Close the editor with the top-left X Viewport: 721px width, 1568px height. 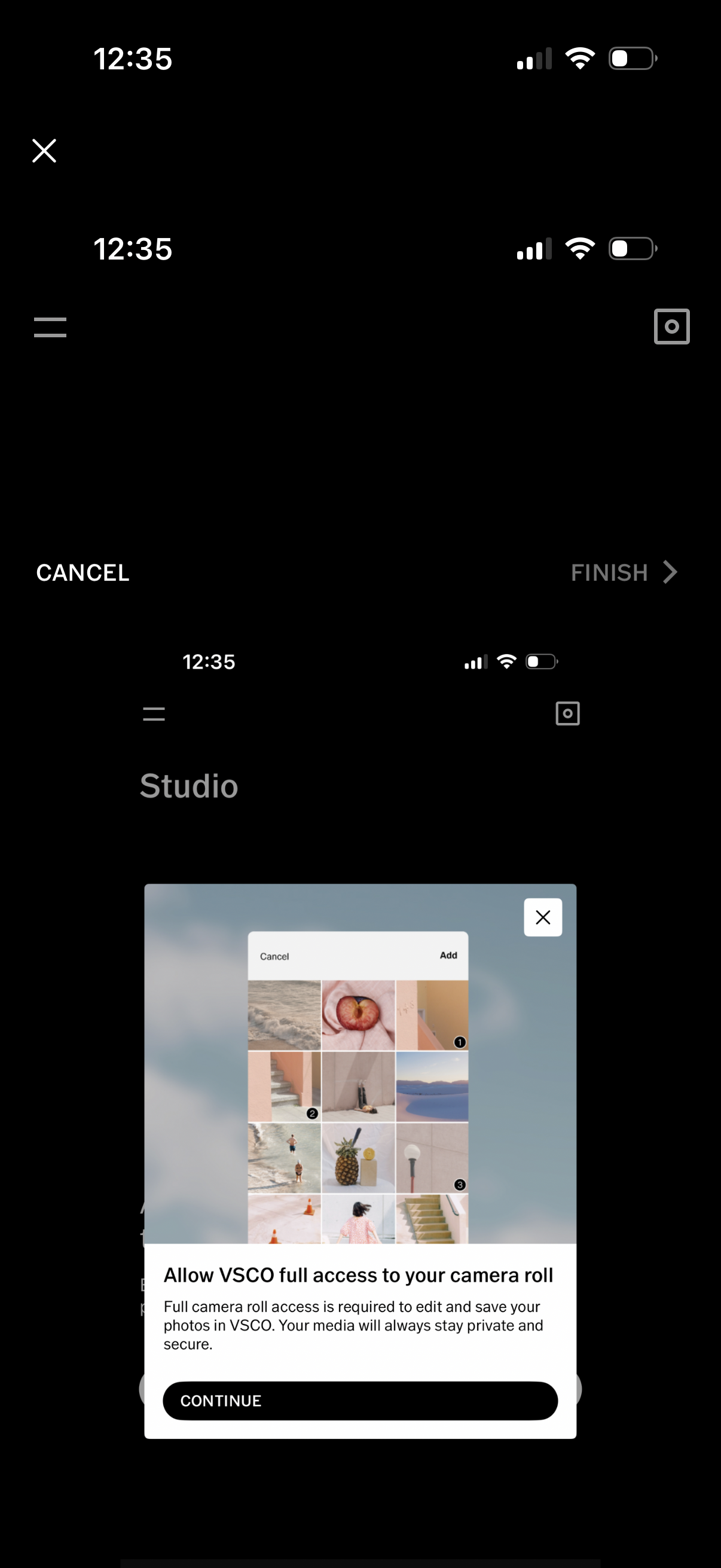pyautogui.click(x=43, y=150)
